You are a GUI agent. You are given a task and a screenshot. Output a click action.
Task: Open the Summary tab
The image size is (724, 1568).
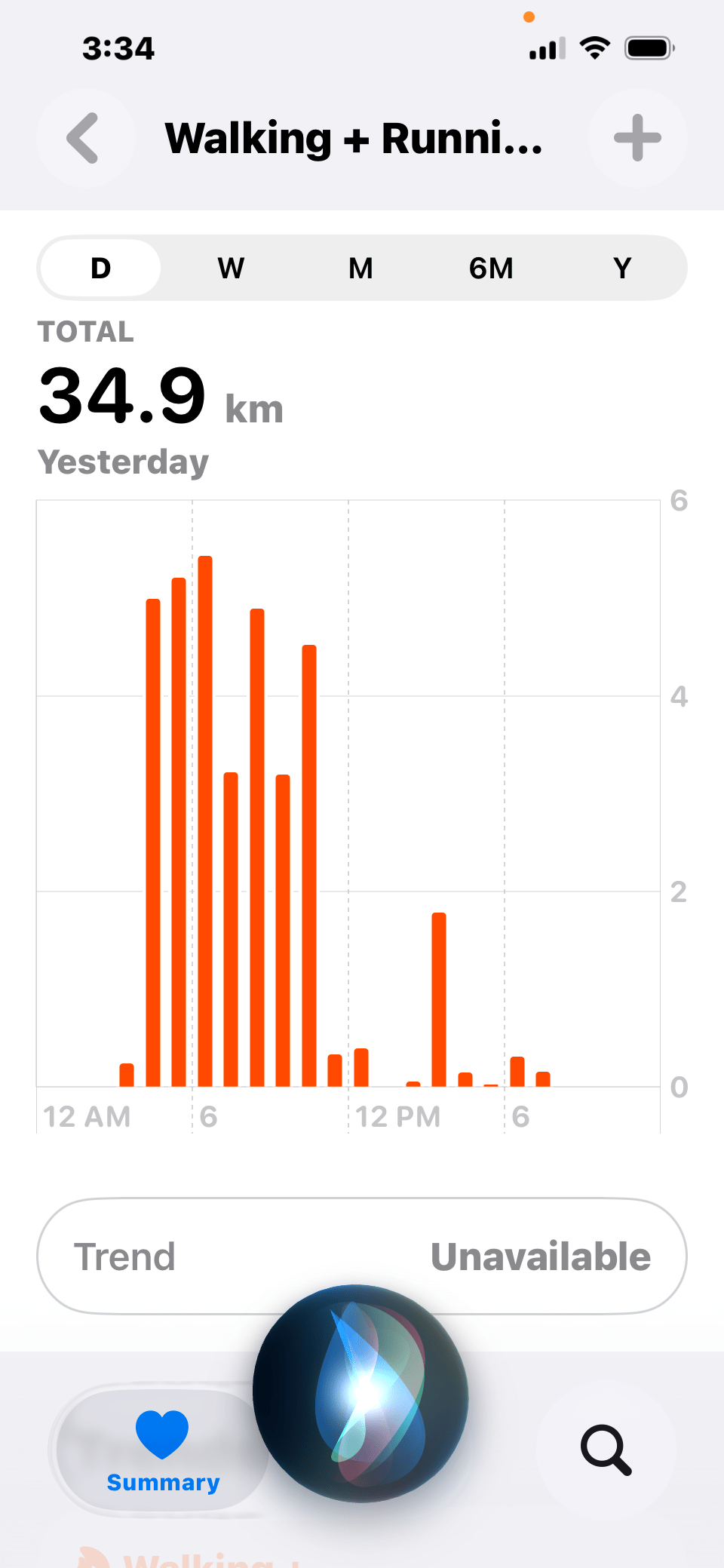point(163,1450)
